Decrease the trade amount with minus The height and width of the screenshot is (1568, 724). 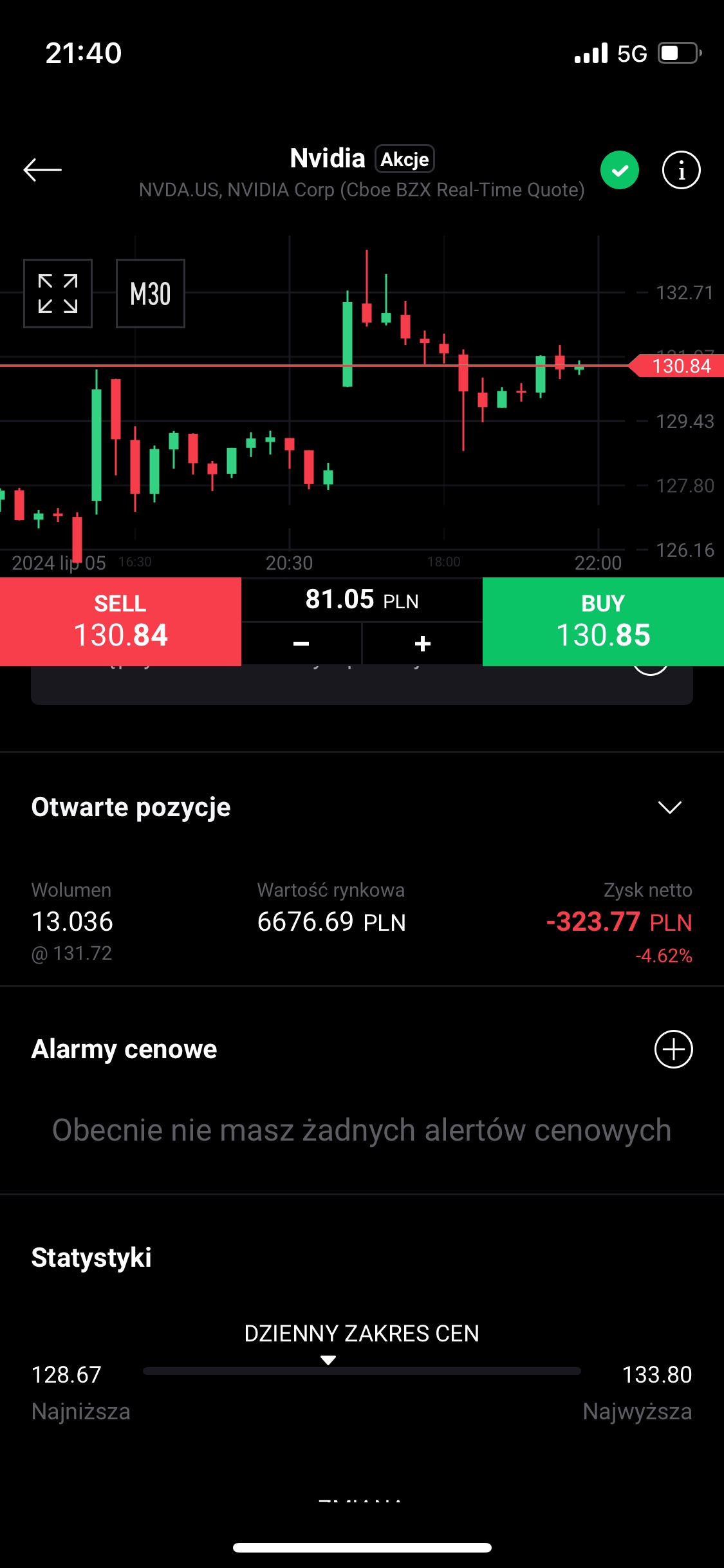click(x=301, y=644)
